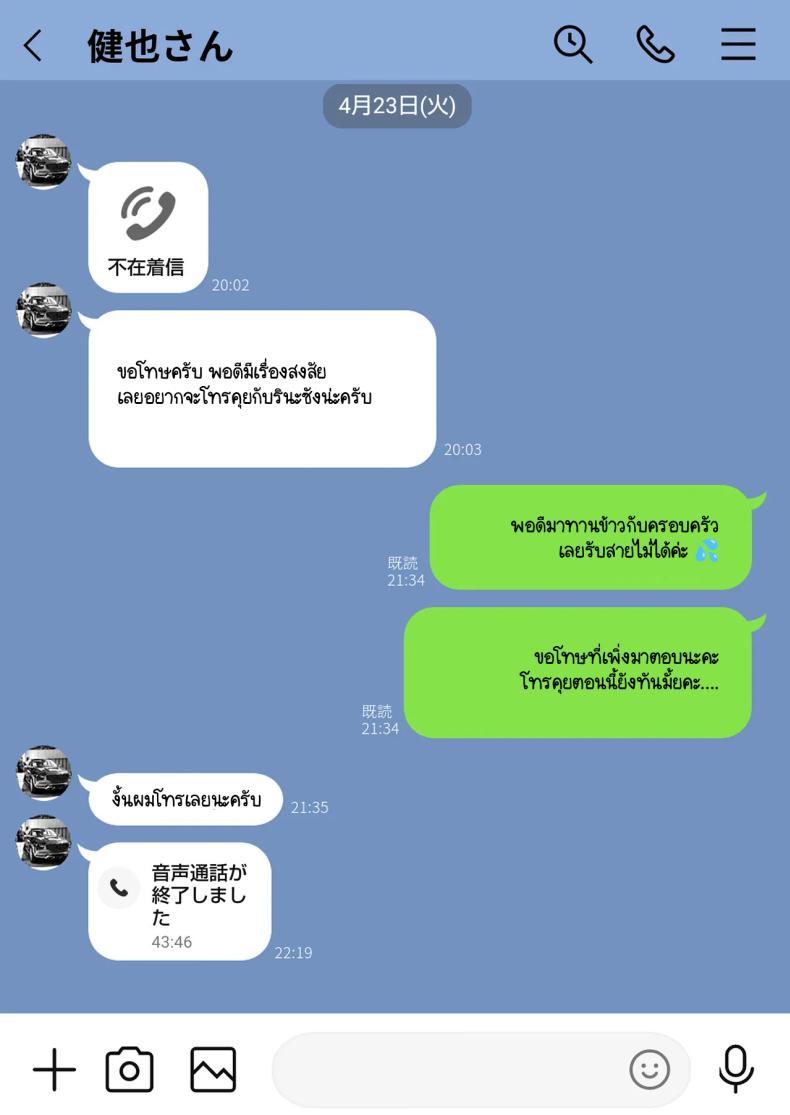Go back from 健也さん chat
This screenshot has height=1115, width=790.
33,45
